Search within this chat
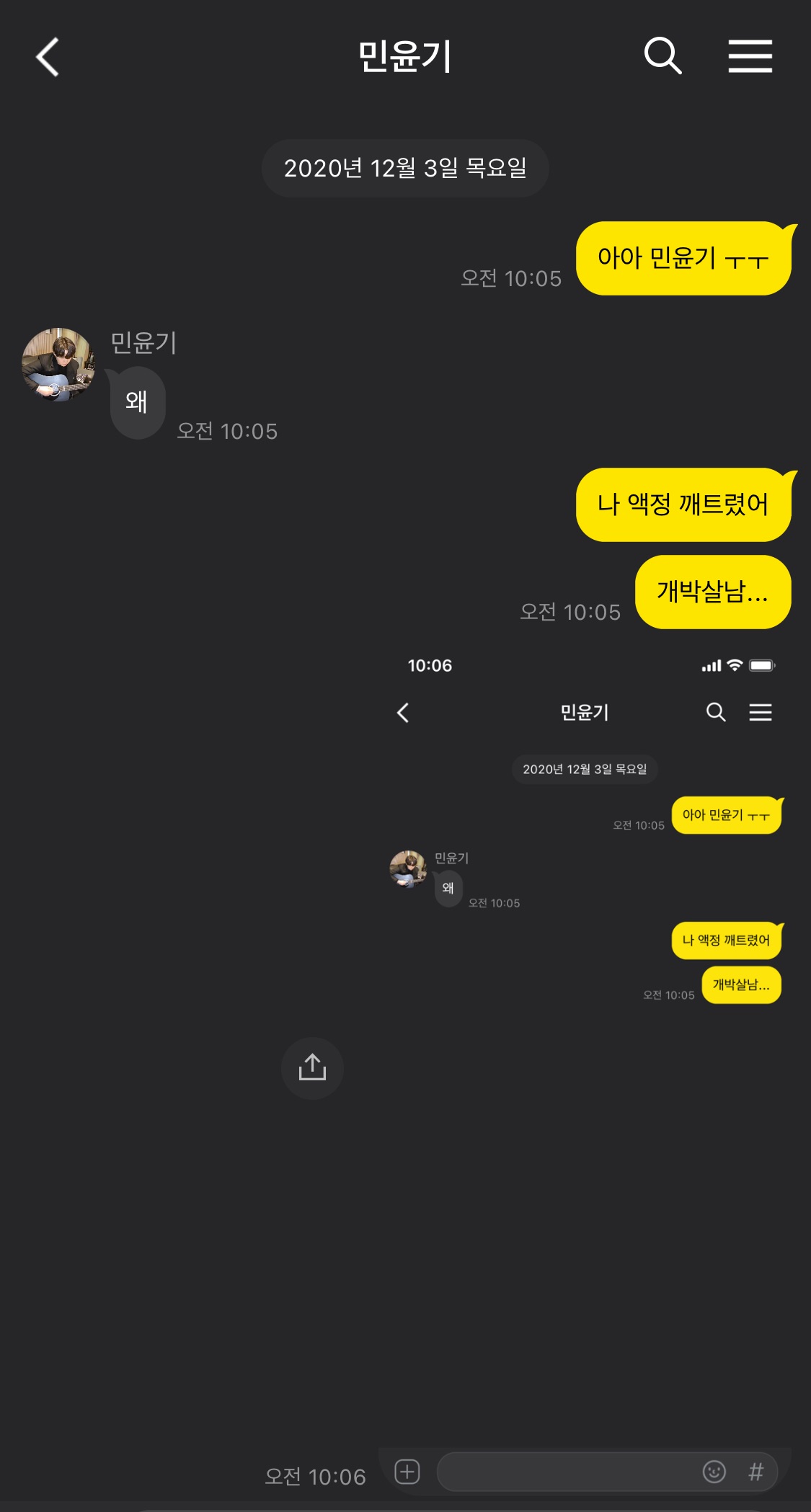Image resolution: width=811 pixels, height=1512 pixels. click(662, 56)
